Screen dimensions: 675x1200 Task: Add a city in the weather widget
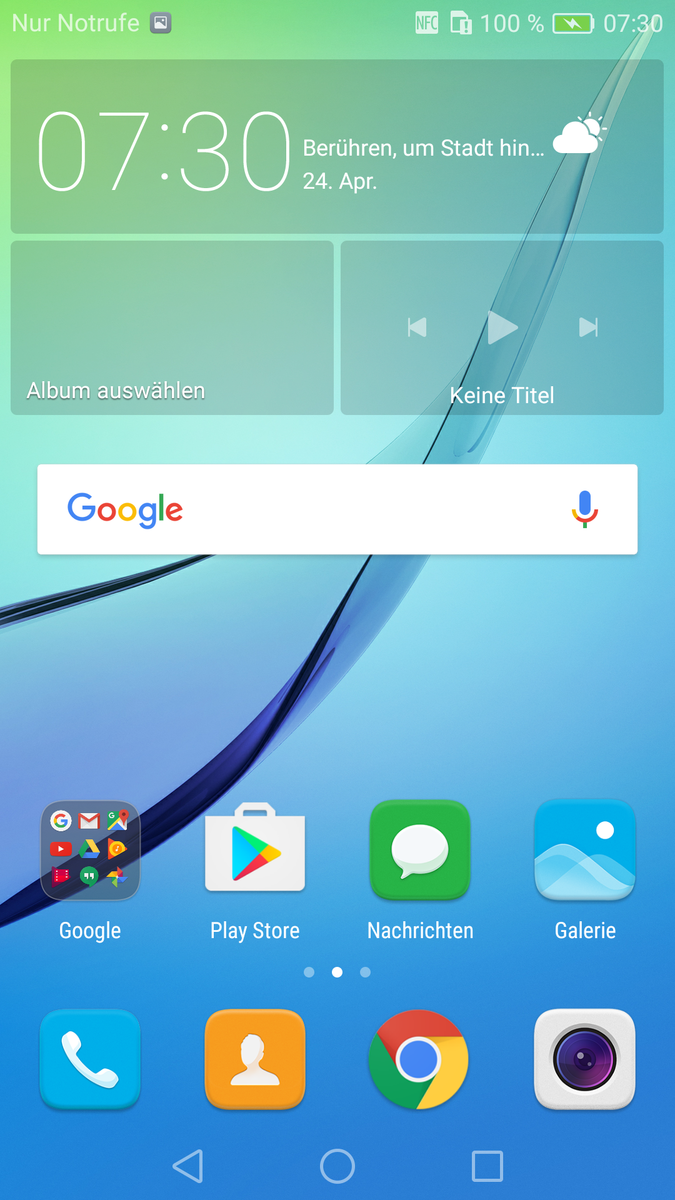(424, 149)
